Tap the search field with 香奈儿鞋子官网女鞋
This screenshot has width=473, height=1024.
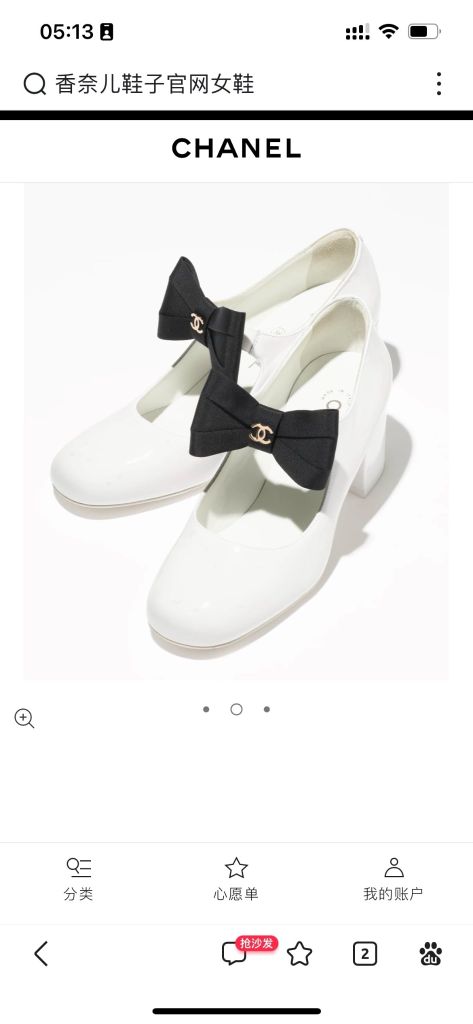click(x=216, y=84)
